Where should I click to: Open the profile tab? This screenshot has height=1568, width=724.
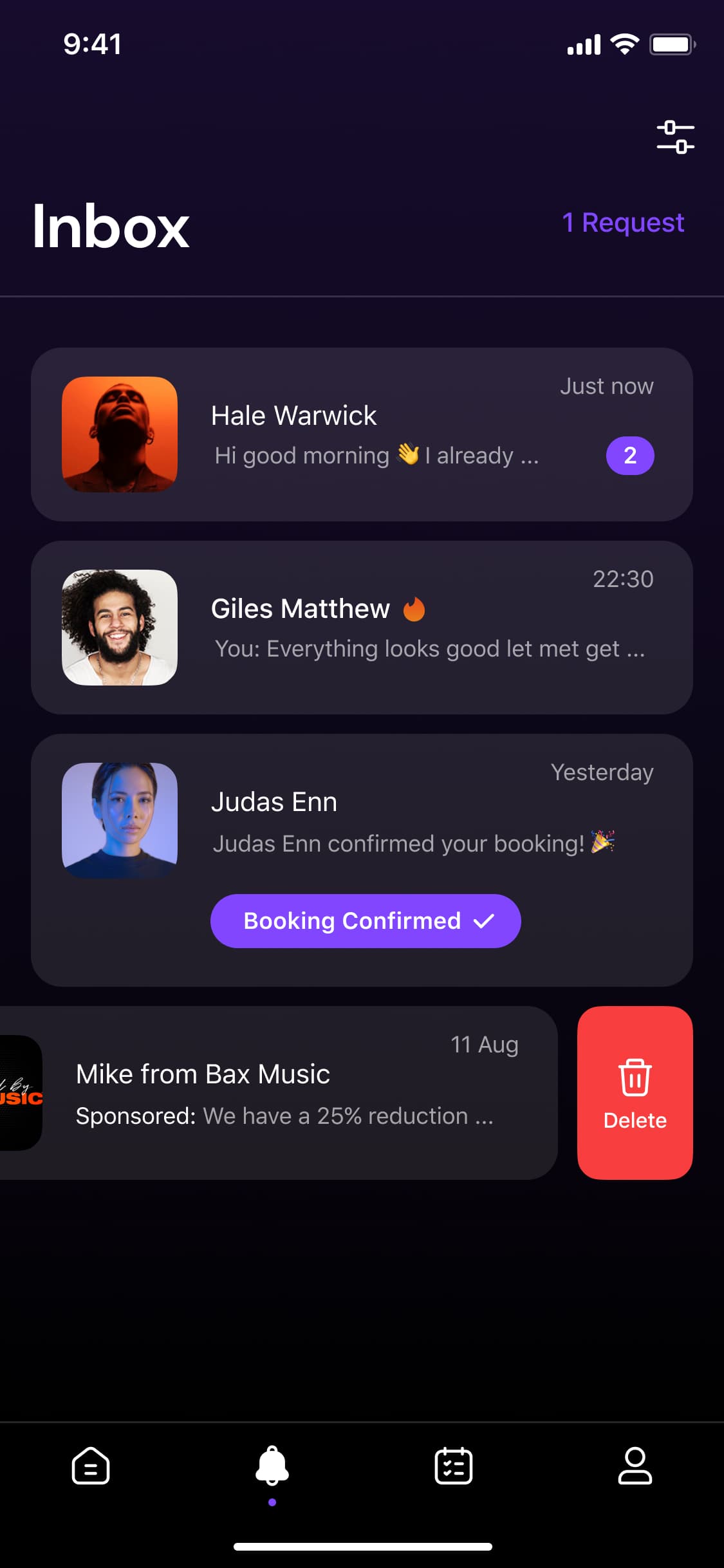click(635, 1466)
